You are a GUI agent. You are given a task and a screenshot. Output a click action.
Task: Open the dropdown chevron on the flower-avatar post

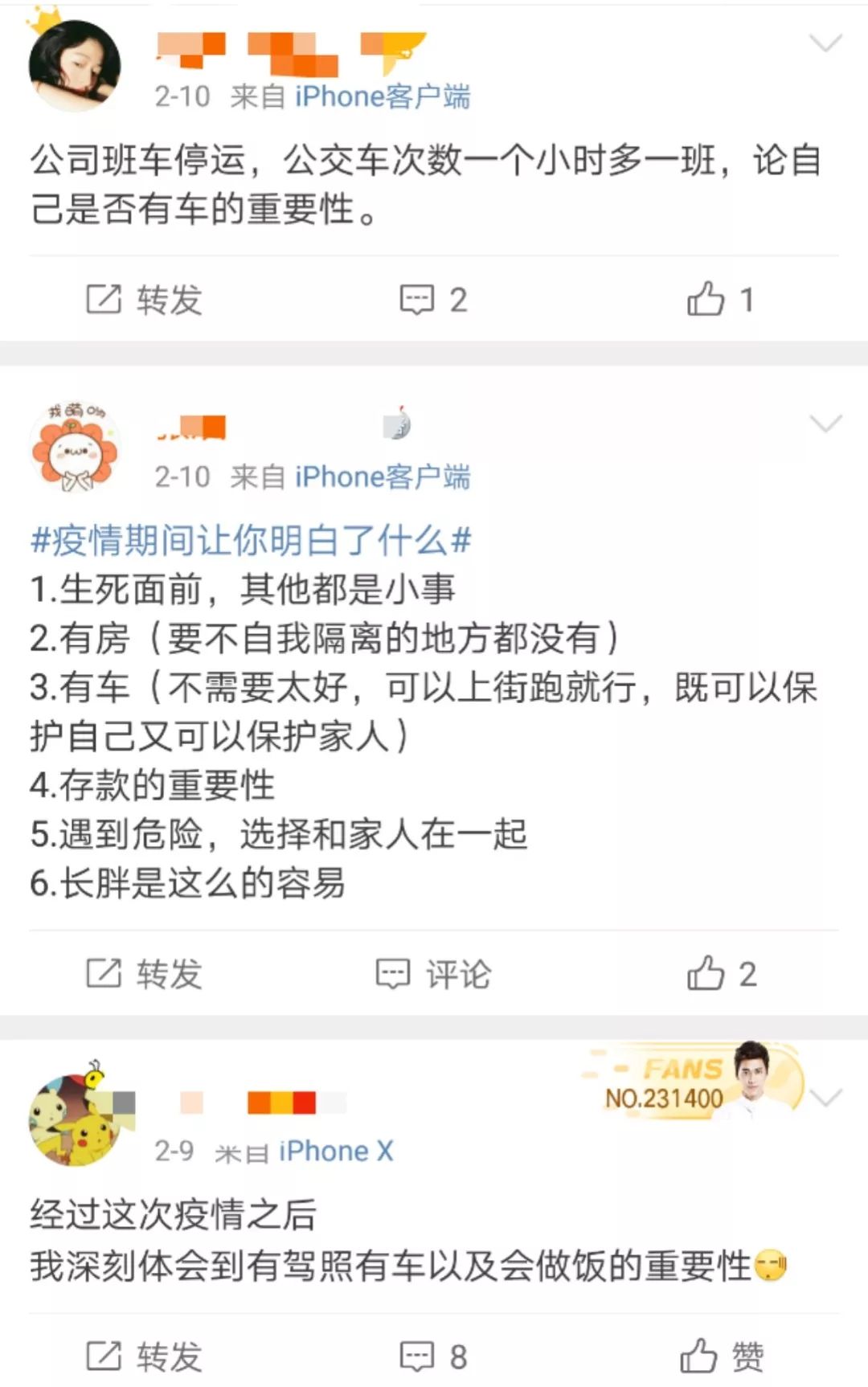825,423
